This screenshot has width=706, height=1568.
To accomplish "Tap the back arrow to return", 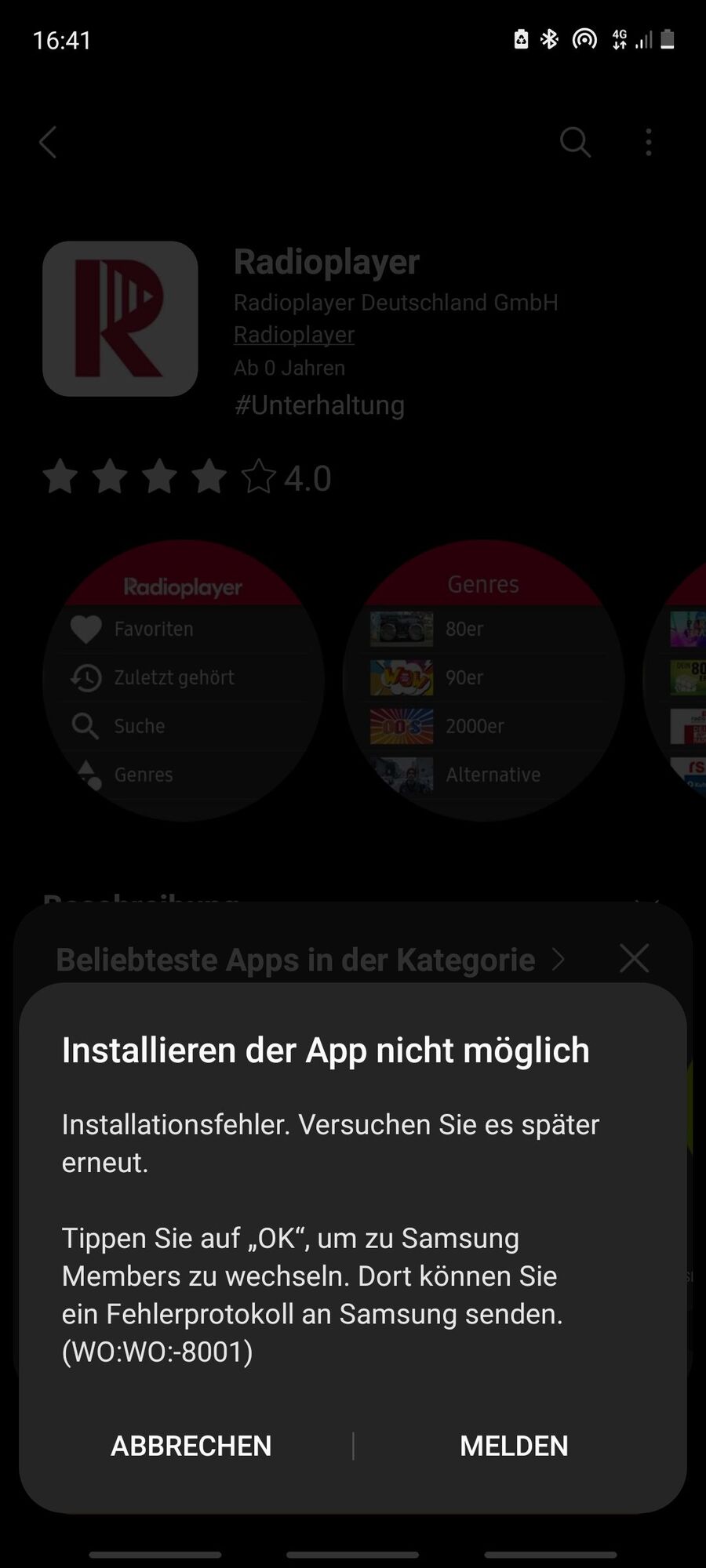I will [x=47, y=142].
